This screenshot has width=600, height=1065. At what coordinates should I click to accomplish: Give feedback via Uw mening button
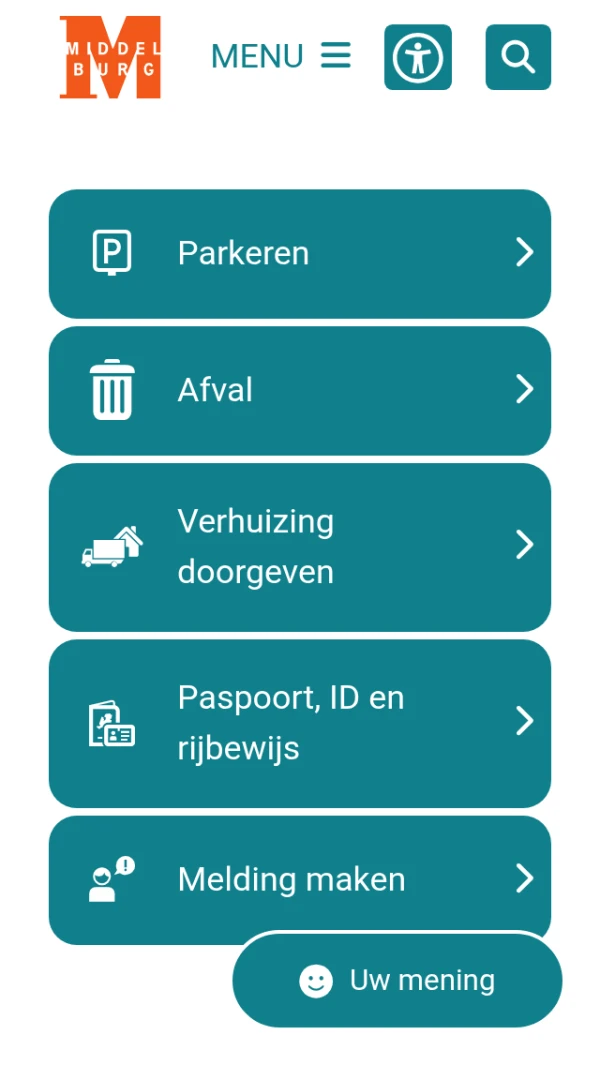tap(398, 980)
